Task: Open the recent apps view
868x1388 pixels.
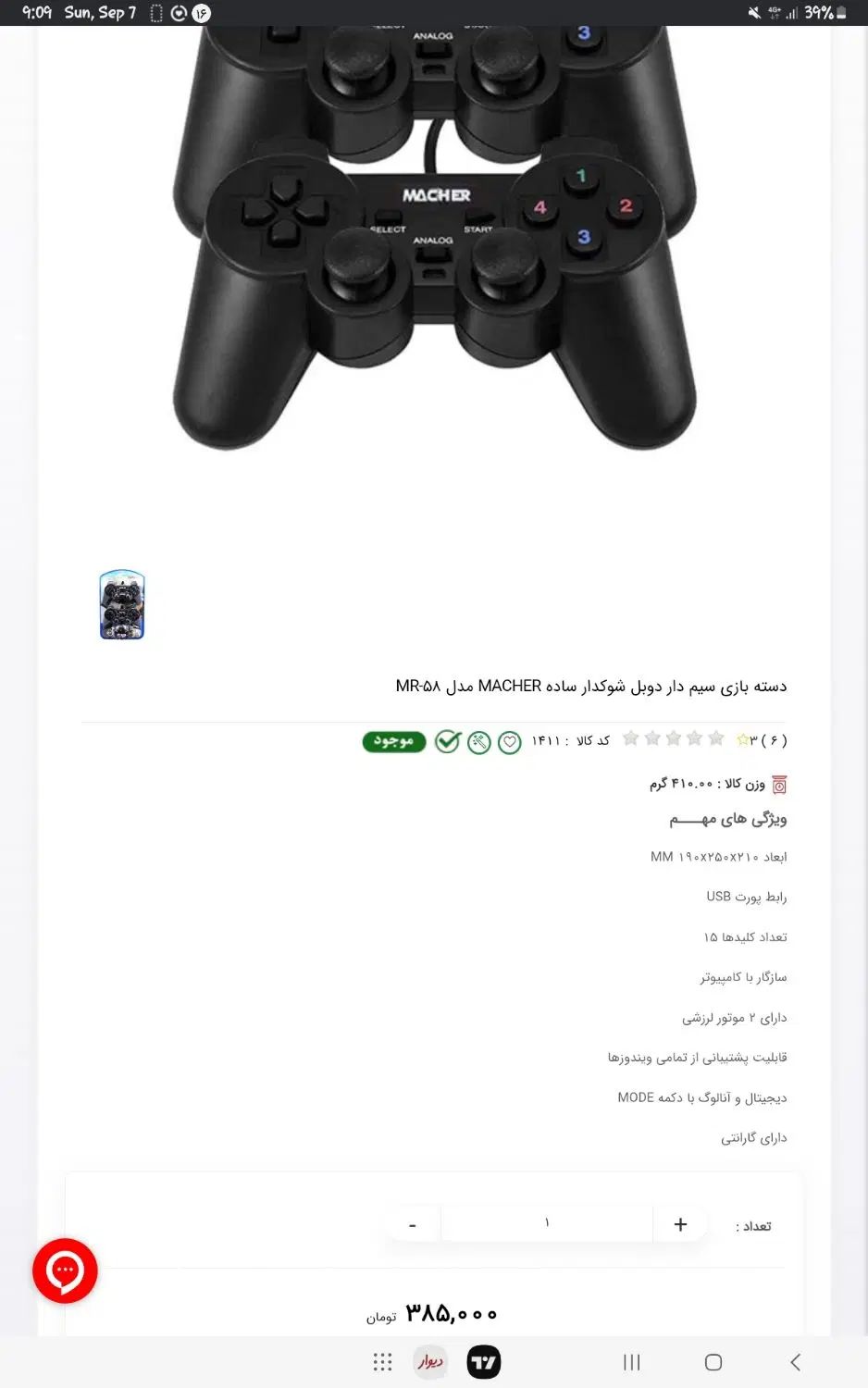Action: [x=632, y=1361]
